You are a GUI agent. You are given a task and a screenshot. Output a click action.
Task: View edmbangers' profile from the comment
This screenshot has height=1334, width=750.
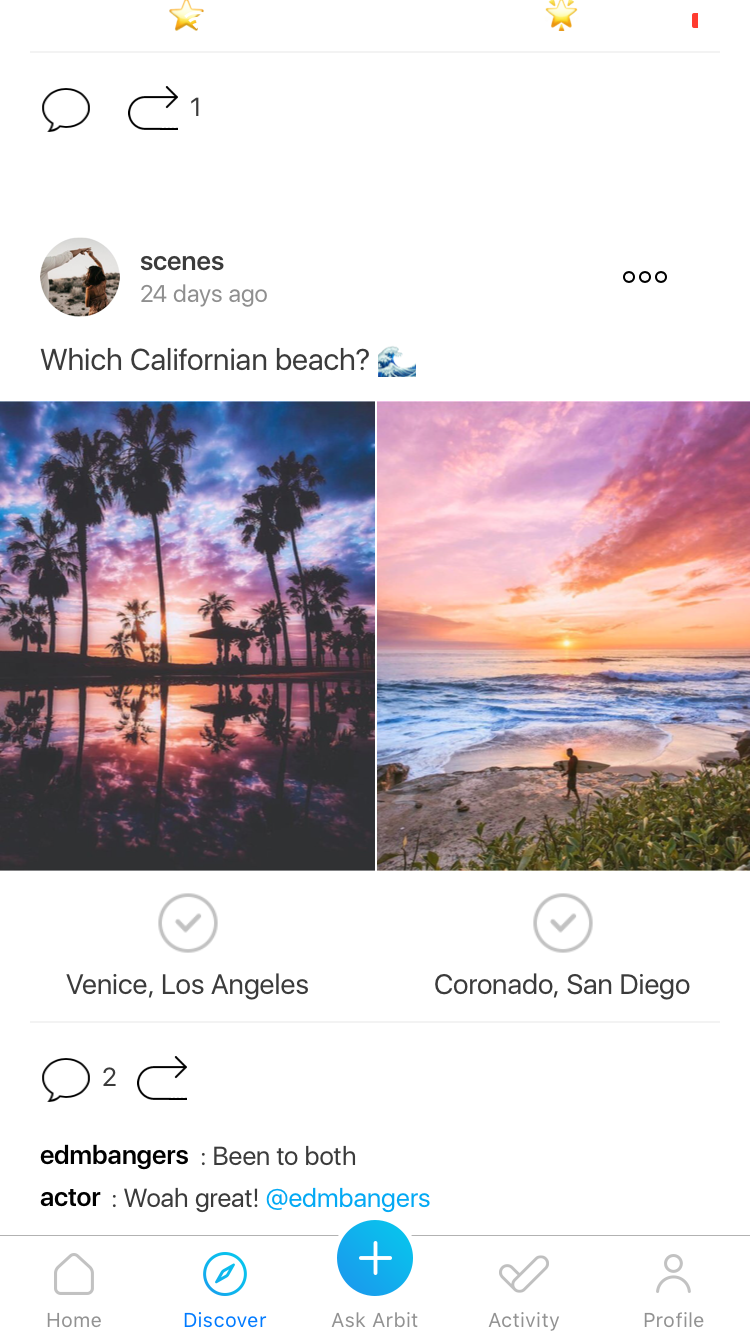pyautogui.click(x=114, y=1156)
